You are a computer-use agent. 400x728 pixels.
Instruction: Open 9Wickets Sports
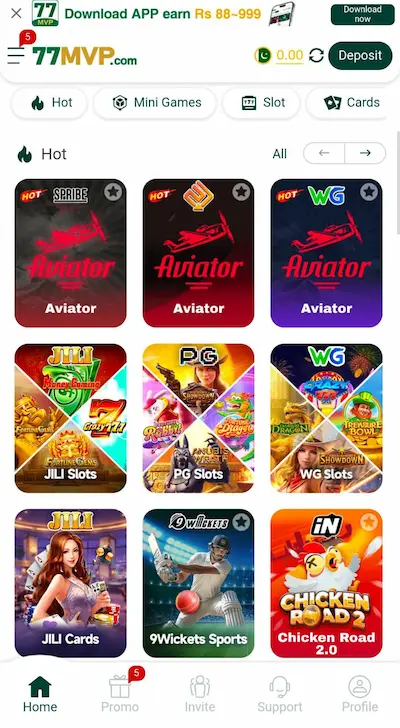click(x=199, y=583)
